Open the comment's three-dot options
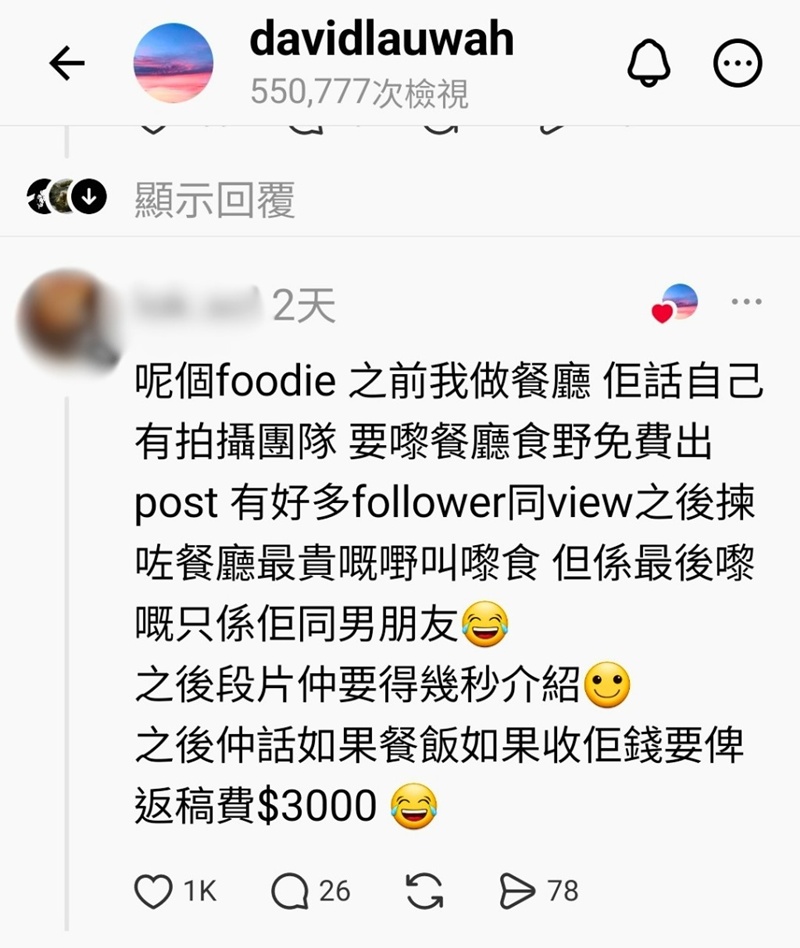 [x=746, y=302]
